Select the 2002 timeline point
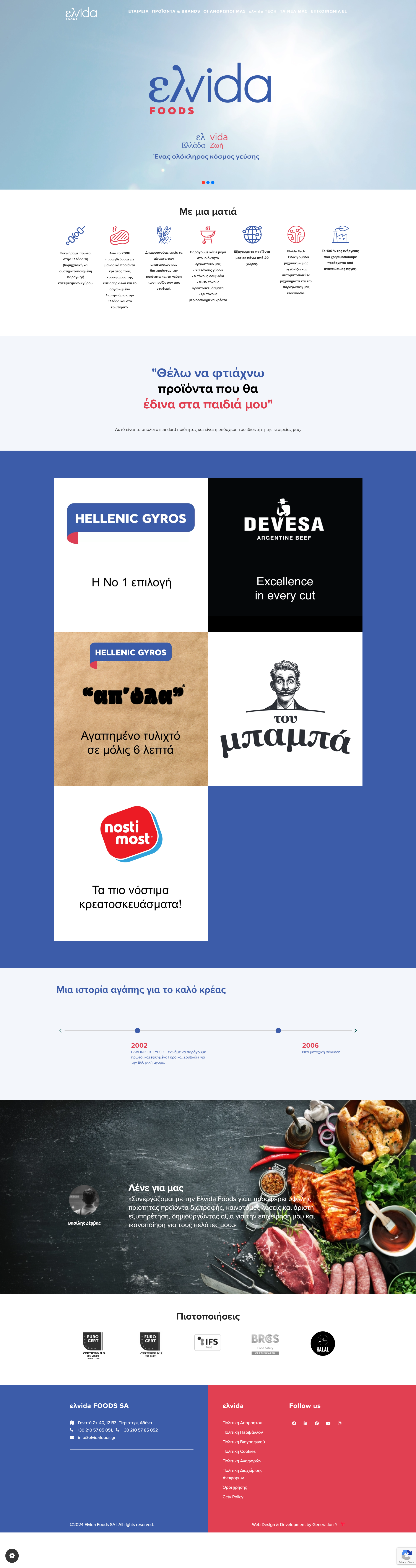416x1568 pixels. 137,1031
